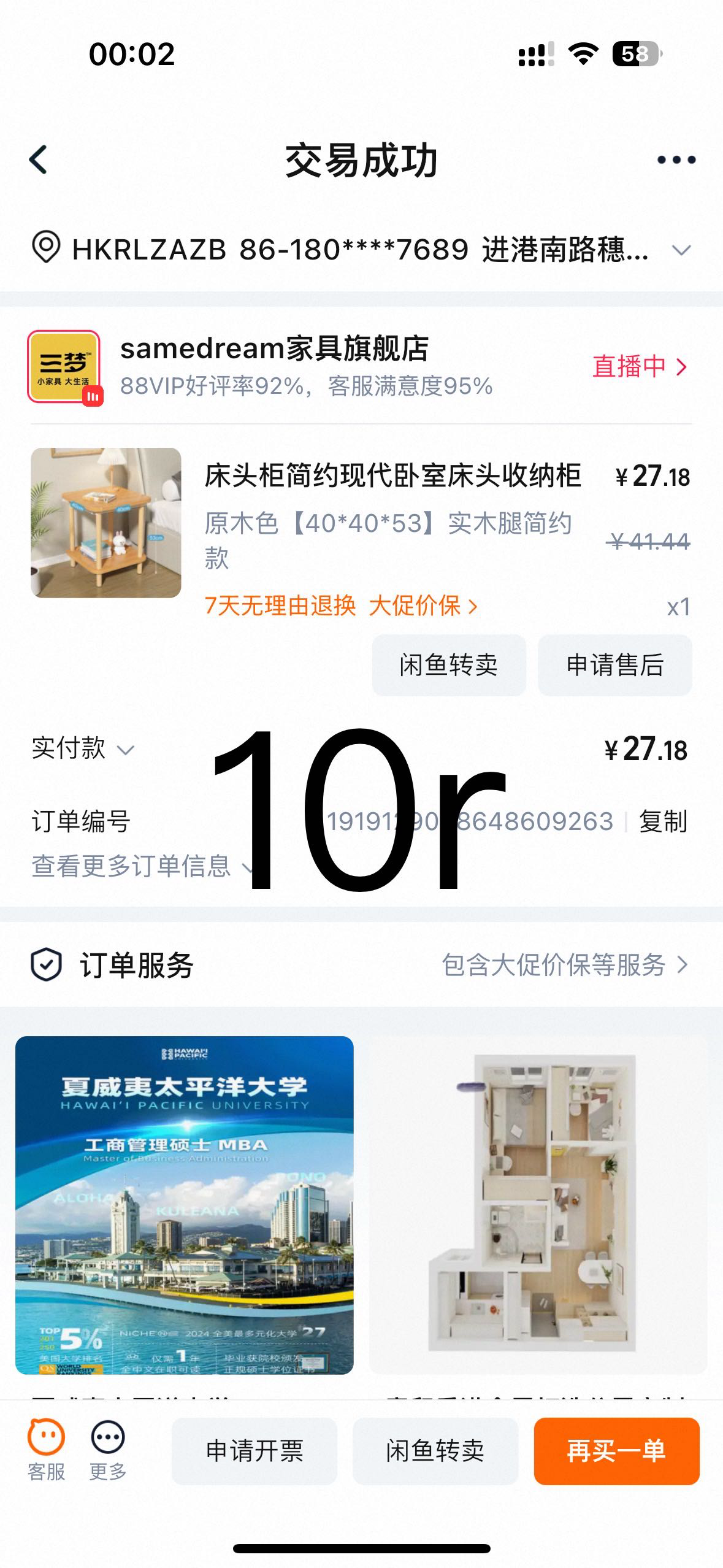
Task: Open the 实付款 dropdown arrow
Action: coord(127,748)
